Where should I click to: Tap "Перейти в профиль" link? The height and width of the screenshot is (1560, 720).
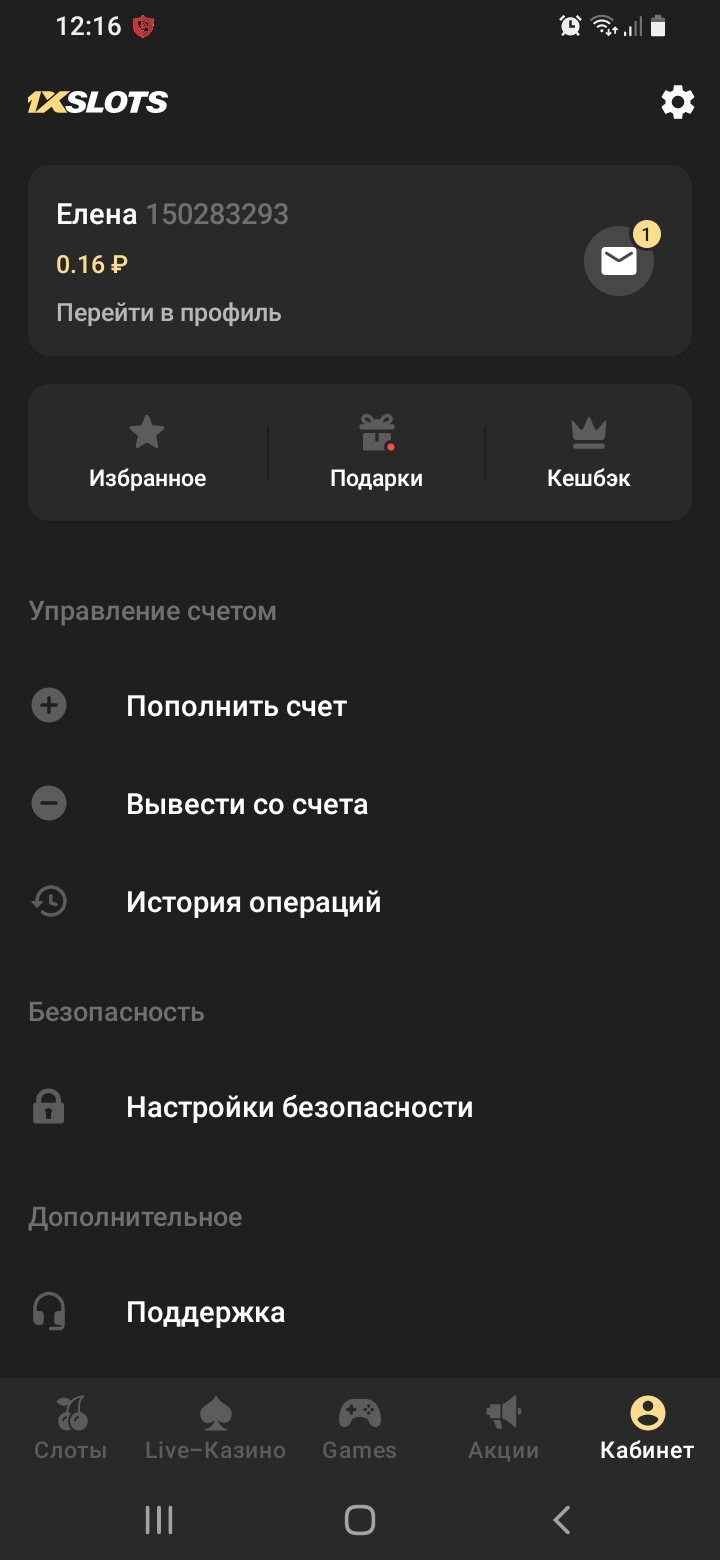click(x=168, y=313)
